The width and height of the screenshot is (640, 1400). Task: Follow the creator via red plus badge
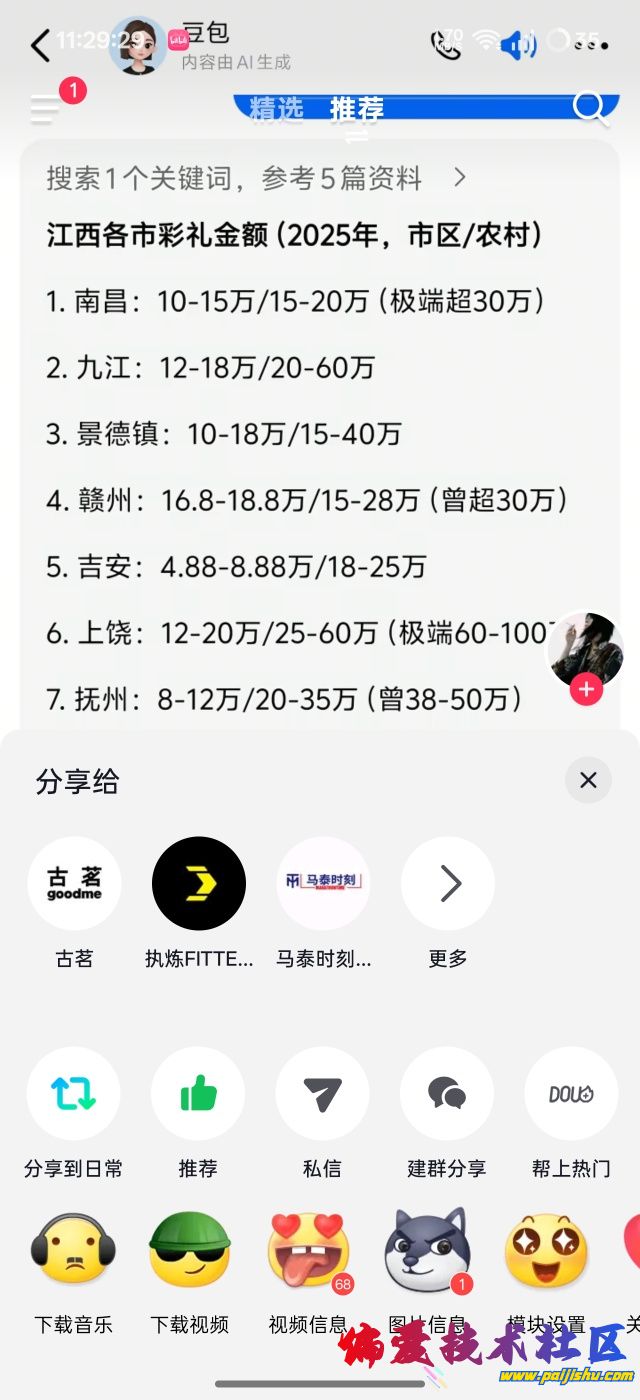(x=586, y=690)
